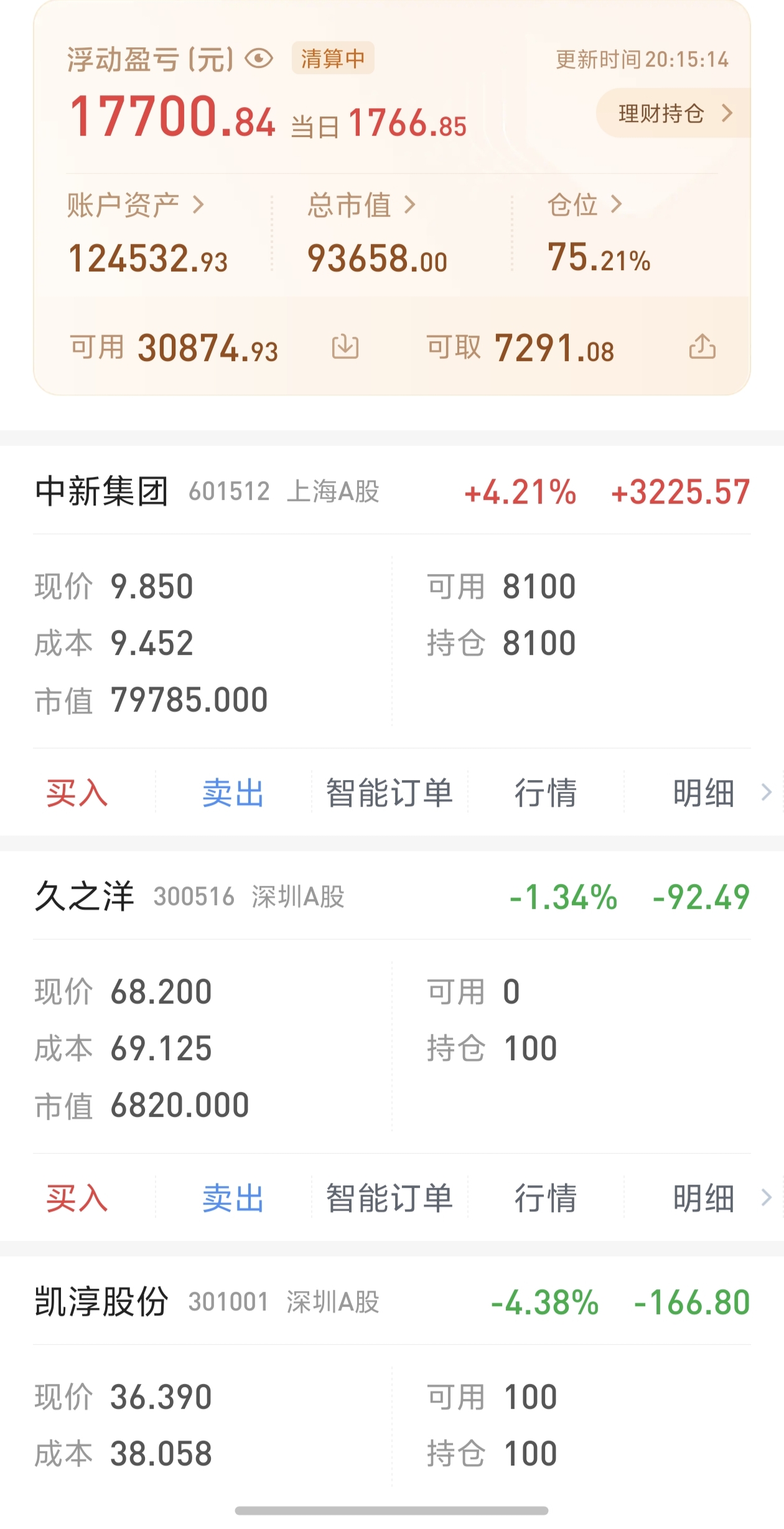Open 中新集团 stock holding
784x1529 pixels.
tap(103, 492)
